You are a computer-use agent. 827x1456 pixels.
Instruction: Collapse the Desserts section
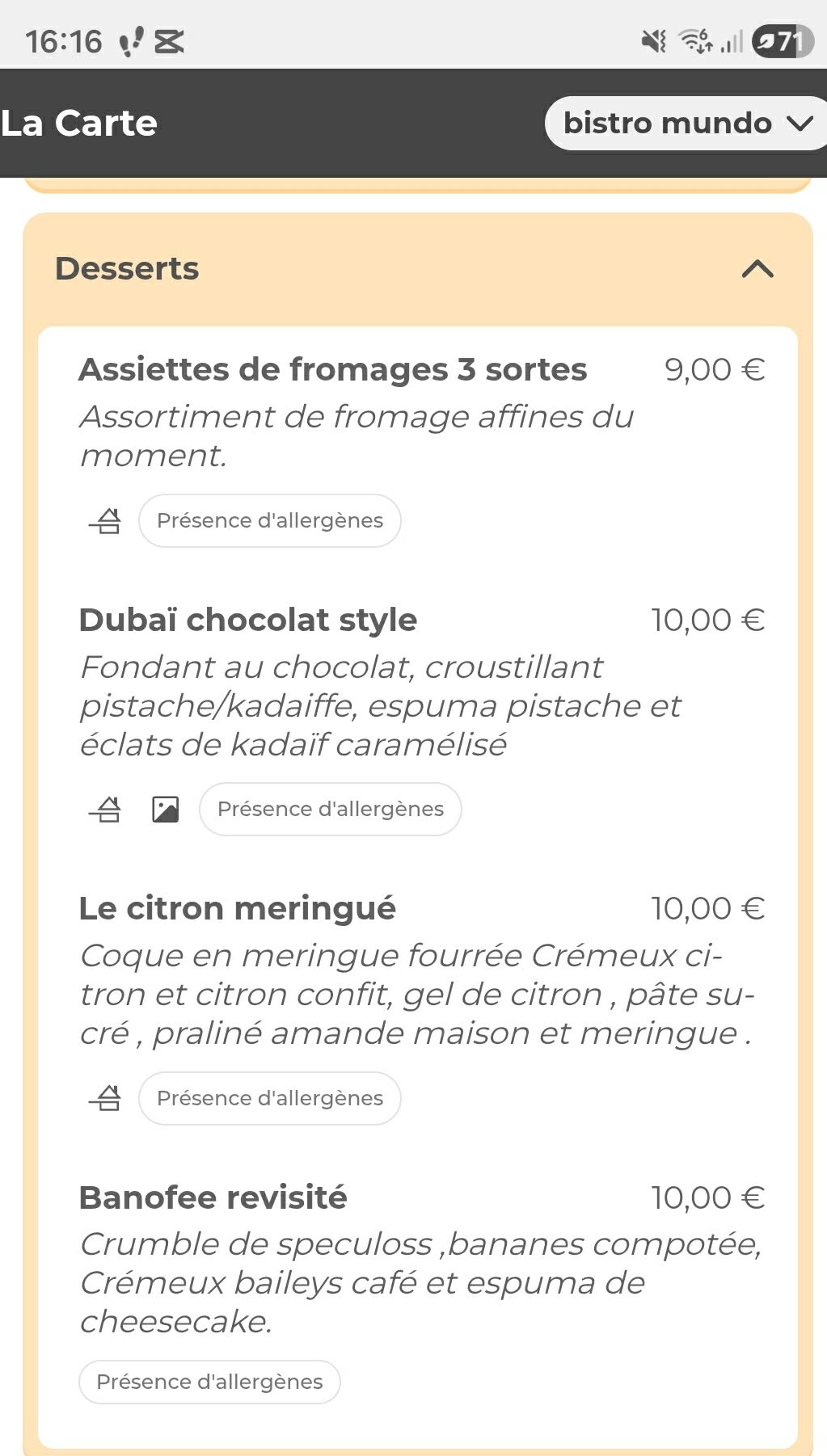[757, 269]
